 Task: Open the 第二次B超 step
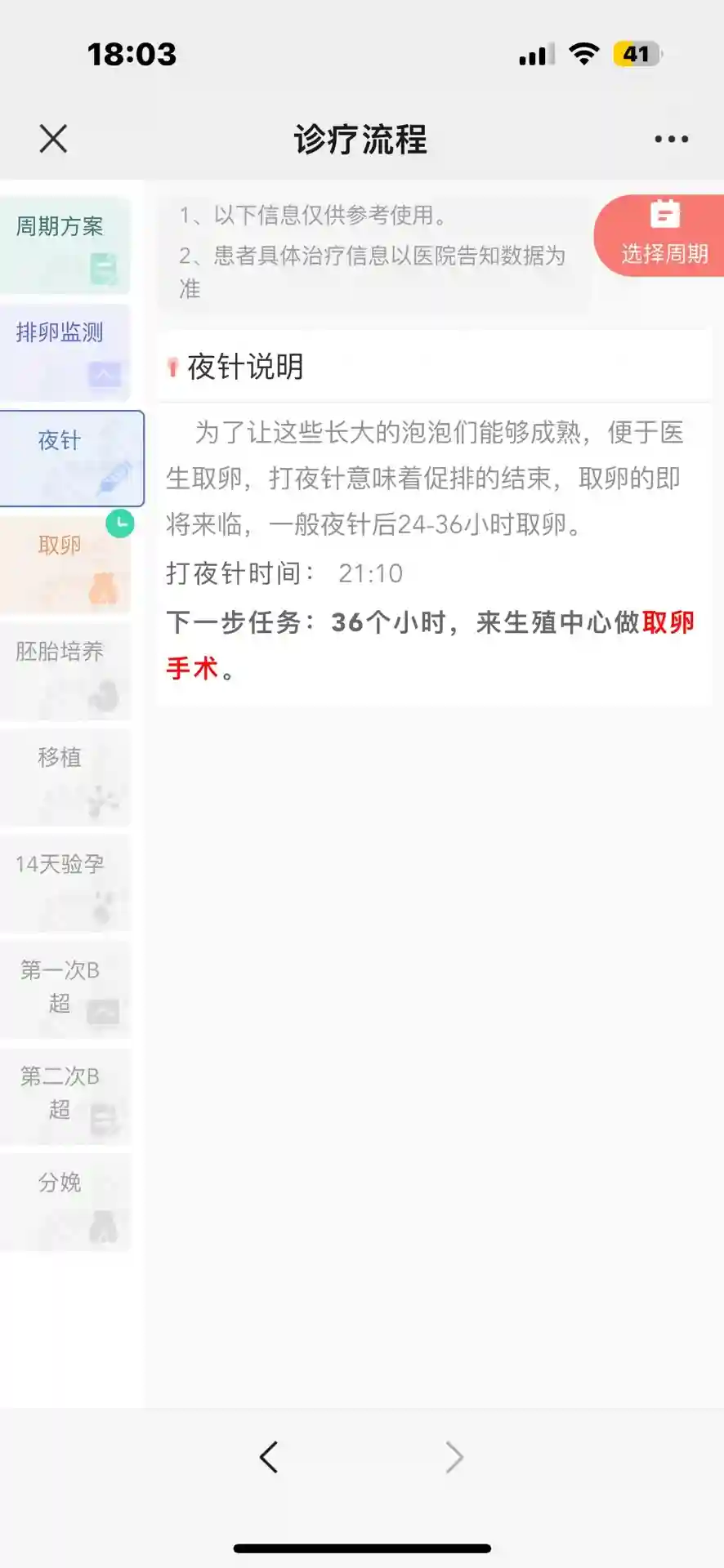65,1095
